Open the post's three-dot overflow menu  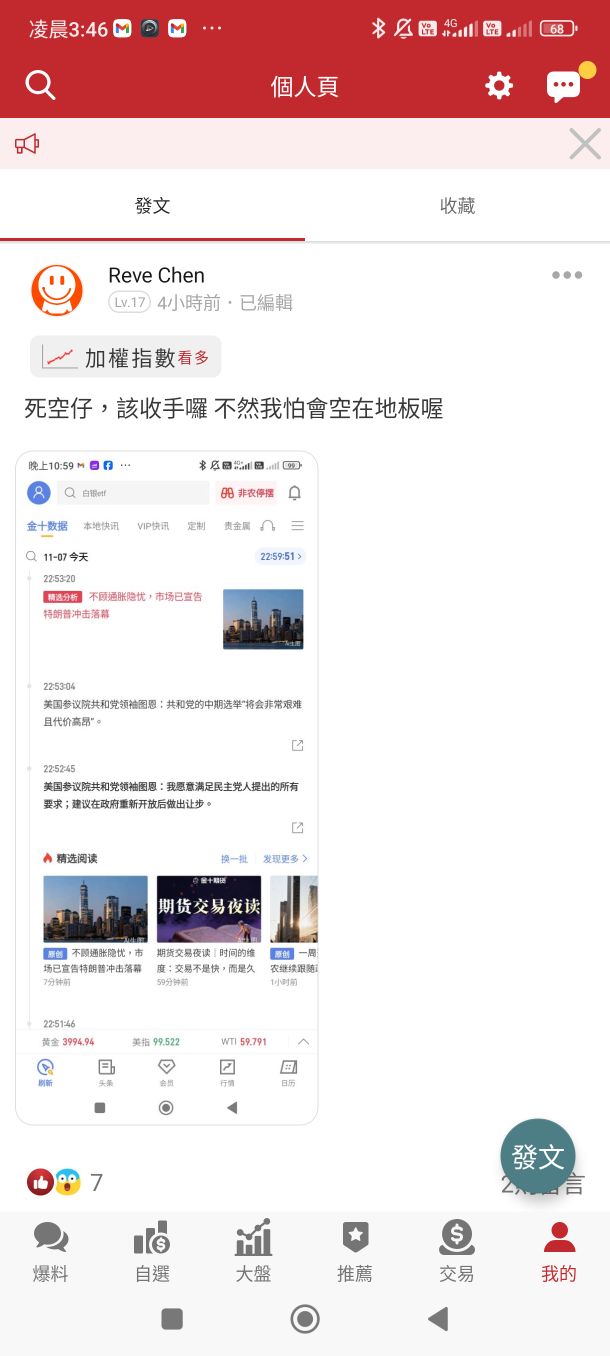click(x=567, y=276)
